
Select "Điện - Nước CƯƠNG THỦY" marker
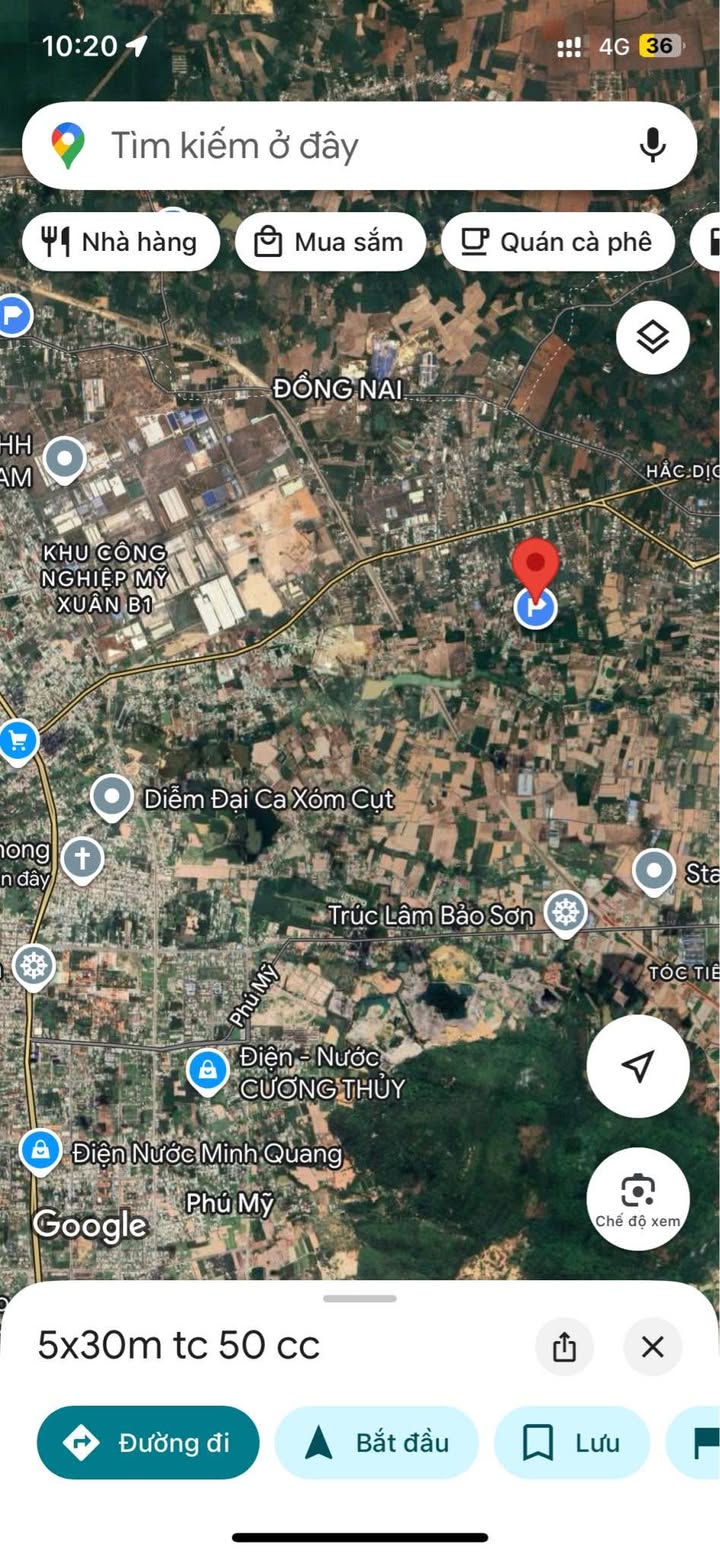208,1070
